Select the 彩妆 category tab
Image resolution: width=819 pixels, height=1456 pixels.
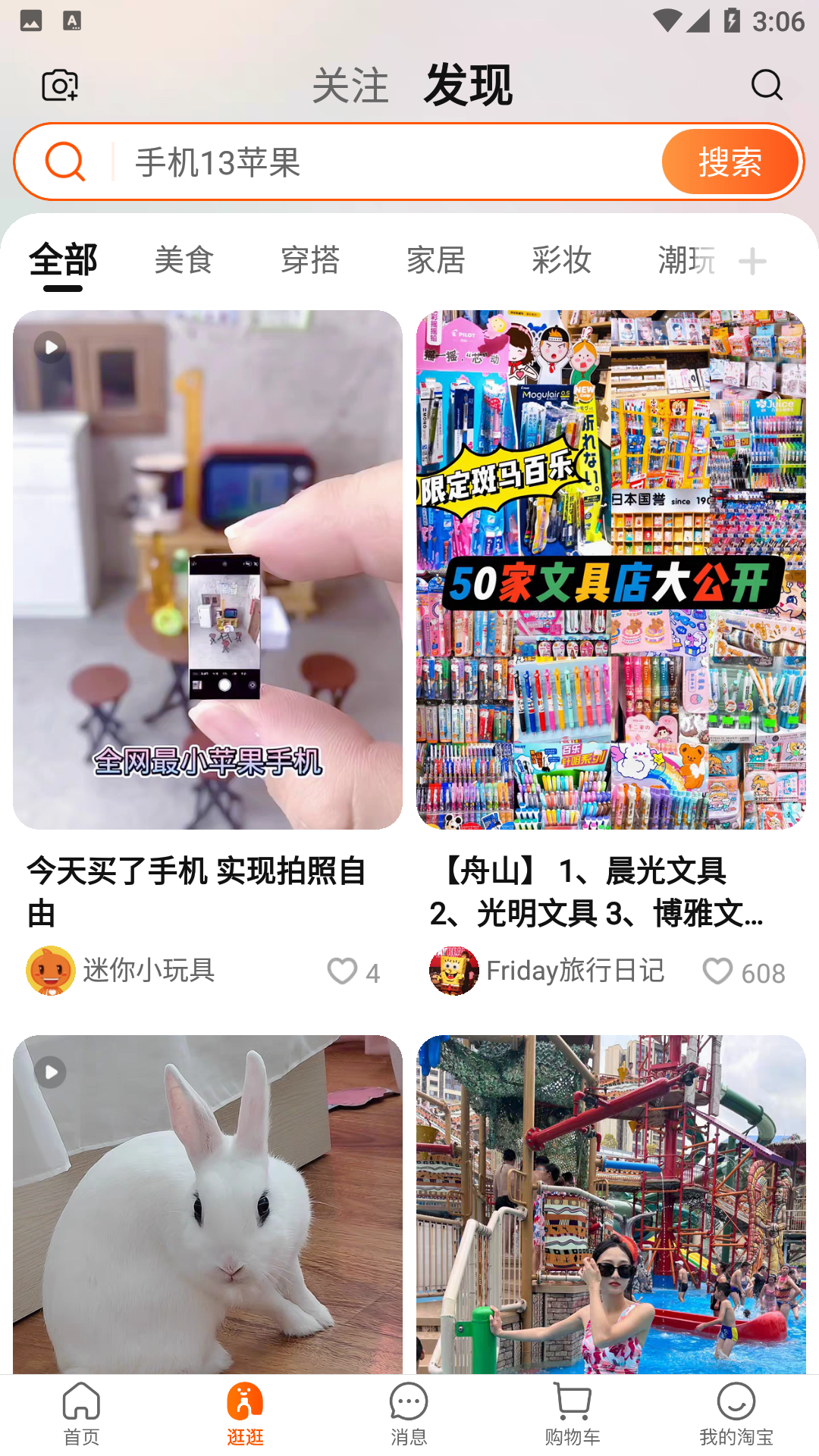click(x=562, y=261)
